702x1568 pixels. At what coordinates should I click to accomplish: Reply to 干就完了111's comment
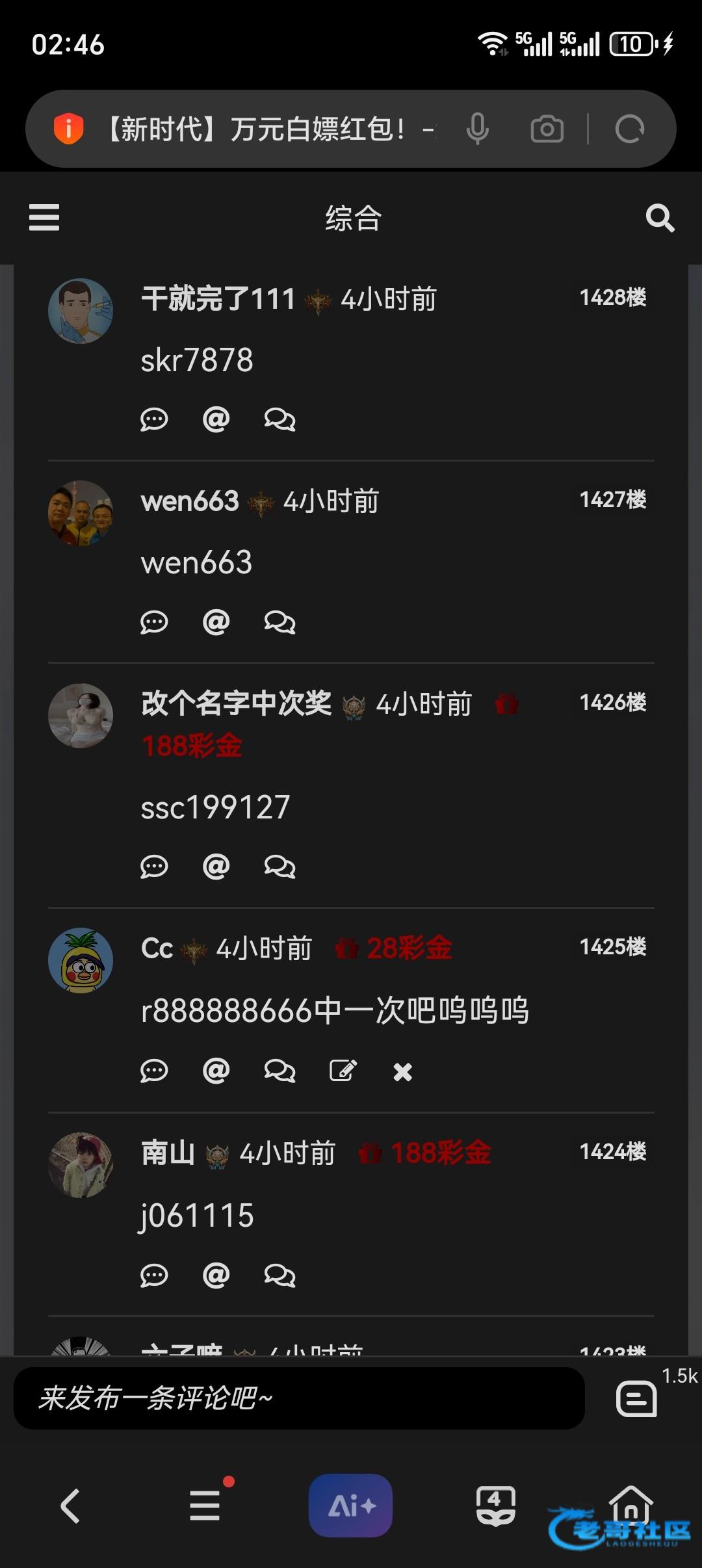point(154,419)
